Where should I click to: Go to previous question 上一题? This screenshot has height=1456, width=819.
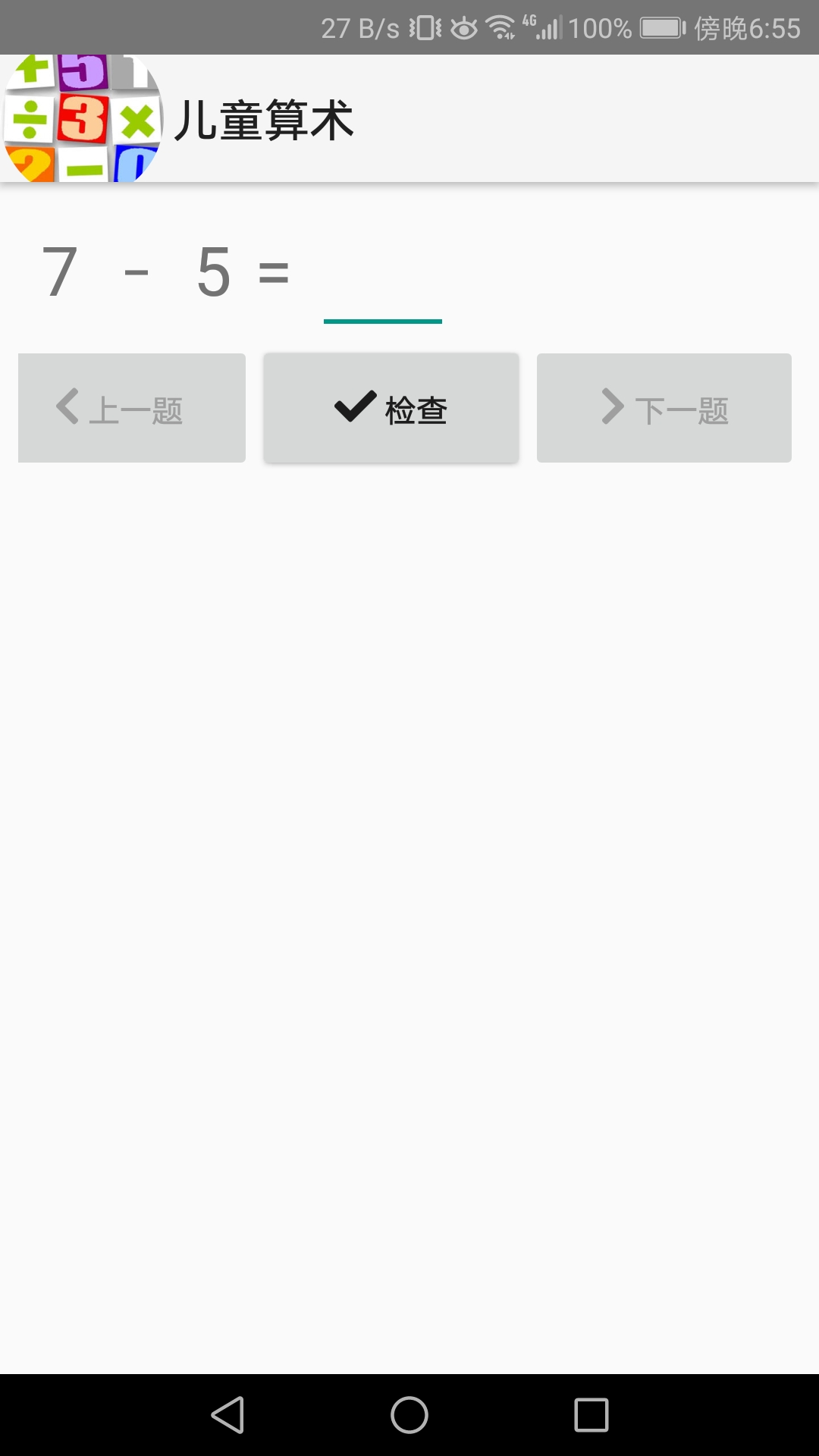(x=132, y=408)
